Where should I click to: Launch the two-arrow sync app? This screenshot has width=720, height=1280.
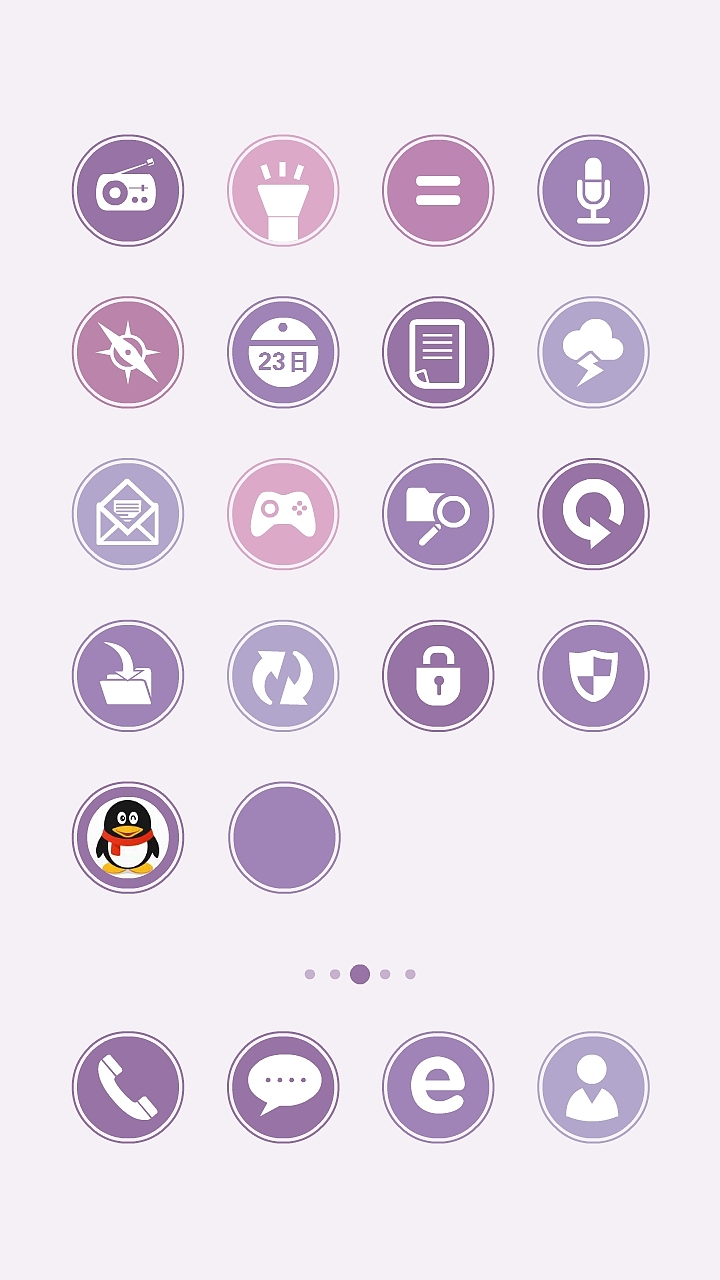(283, 676)
